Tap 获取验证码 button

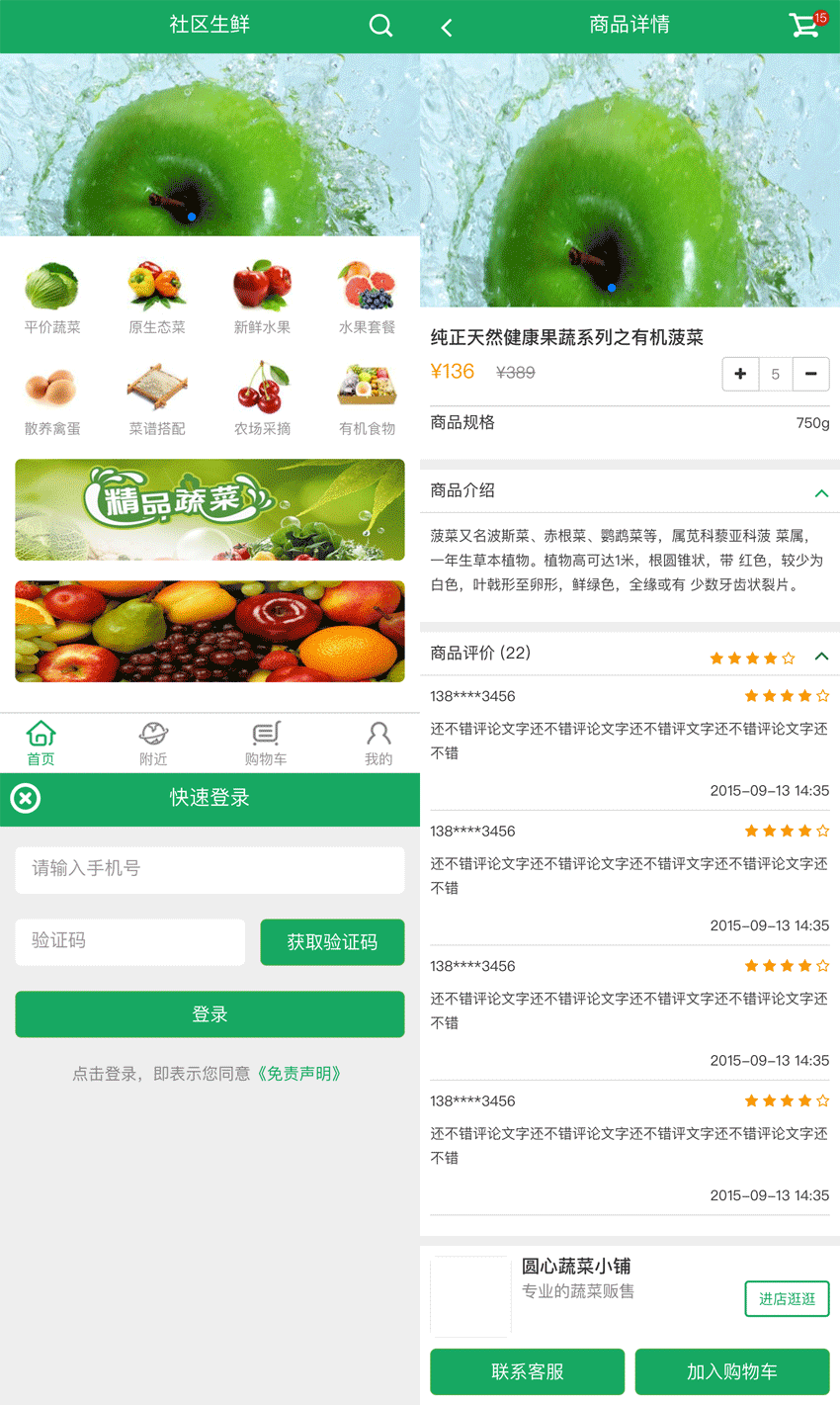332,942
